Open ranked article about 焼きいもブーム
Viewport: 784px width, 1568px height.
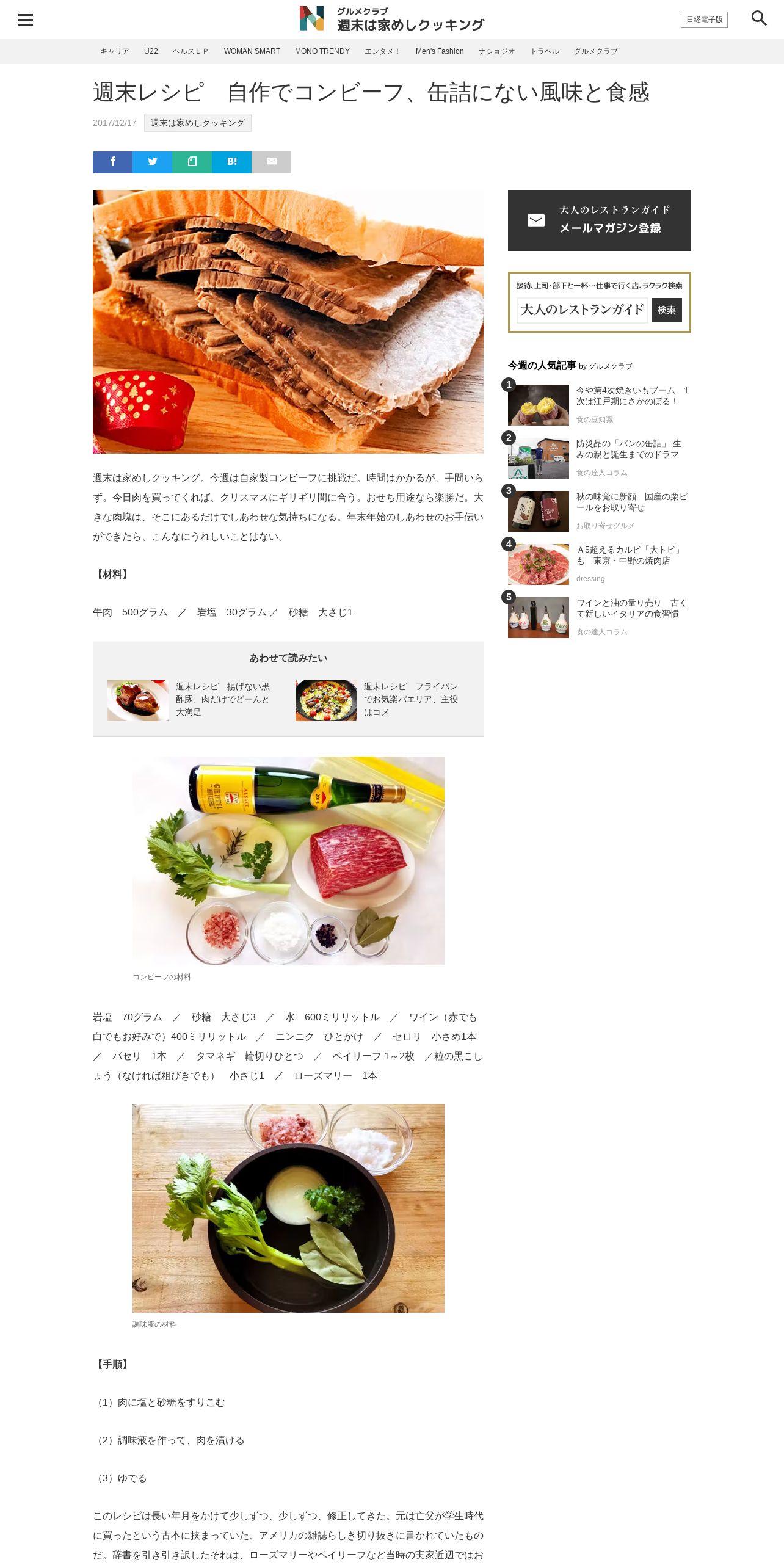coord(633,396)
